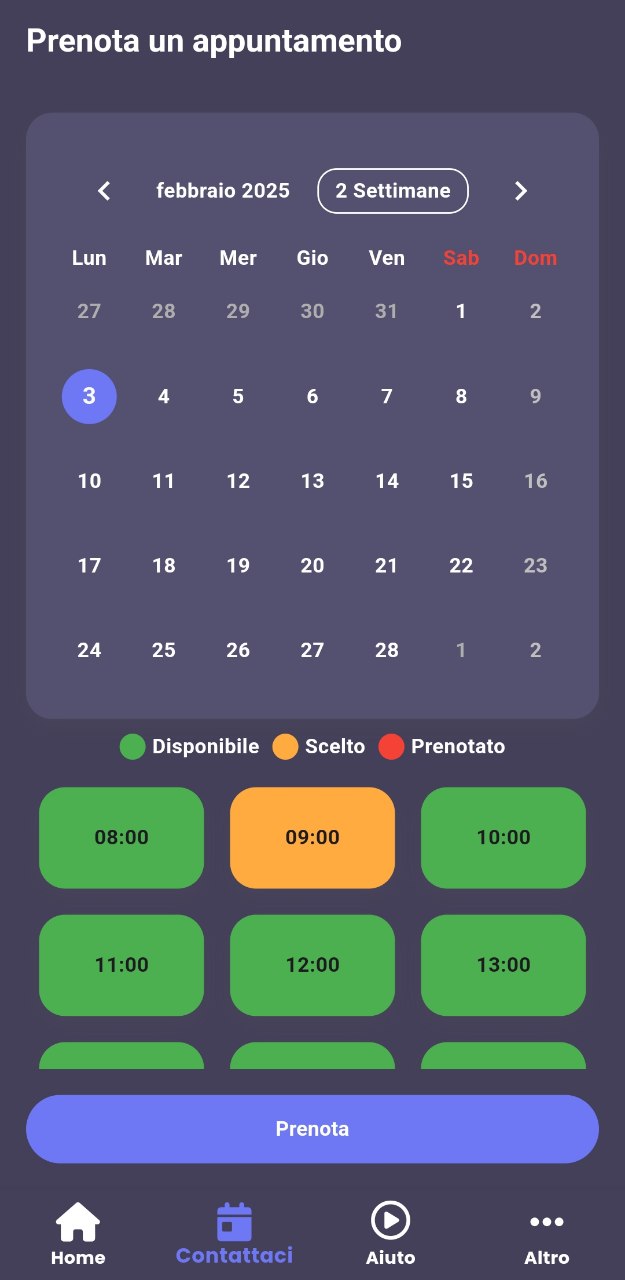Viewport: 625px width, 1280px height.
Task: Open the Aiuto tab
Action: click(390, 1235)
